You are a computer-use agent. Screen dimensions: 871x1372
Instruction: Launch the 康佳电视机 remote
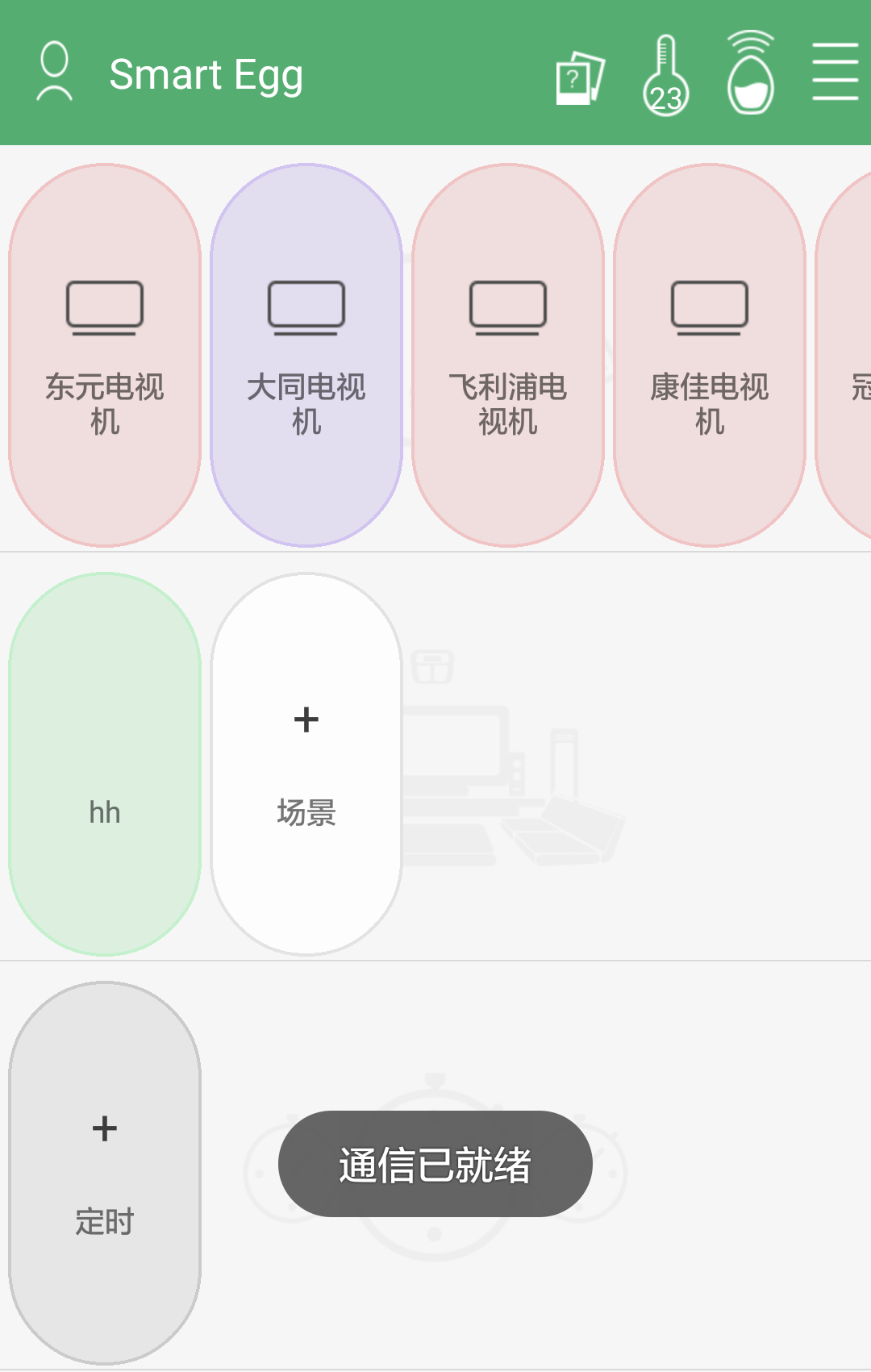point(710,355)
